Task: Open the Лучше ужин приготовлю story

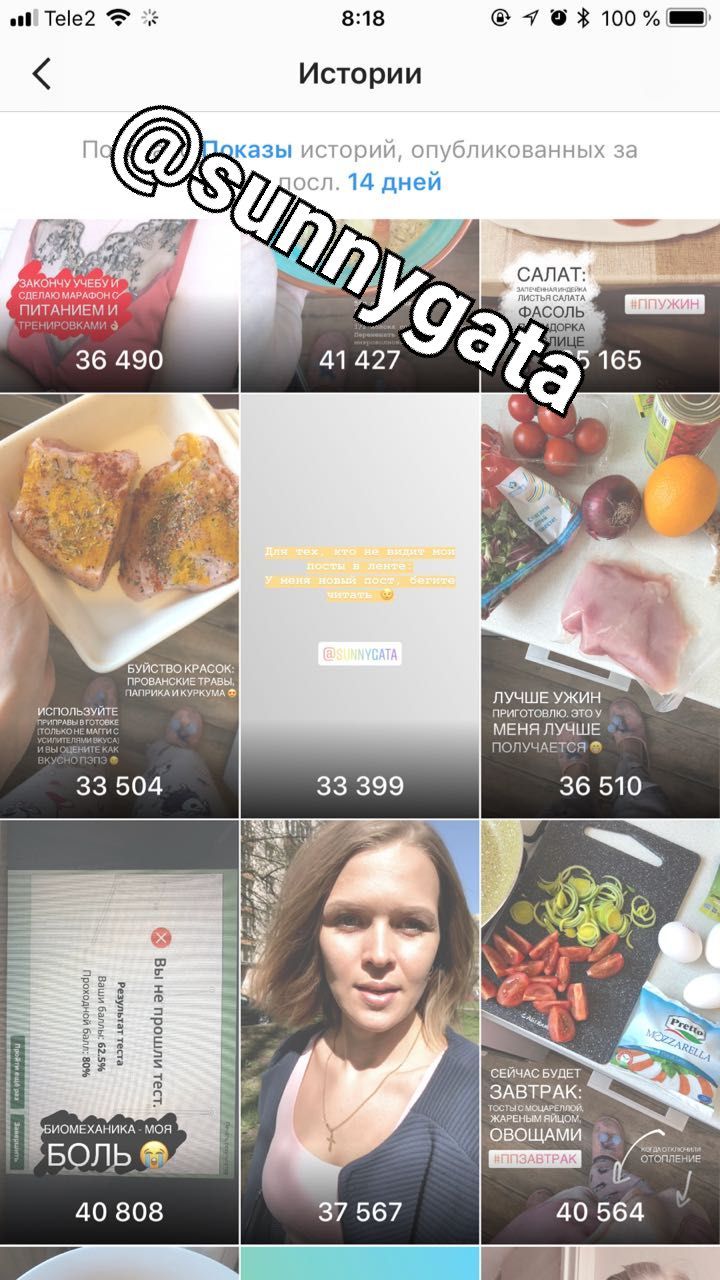Action: coord(600,605)
